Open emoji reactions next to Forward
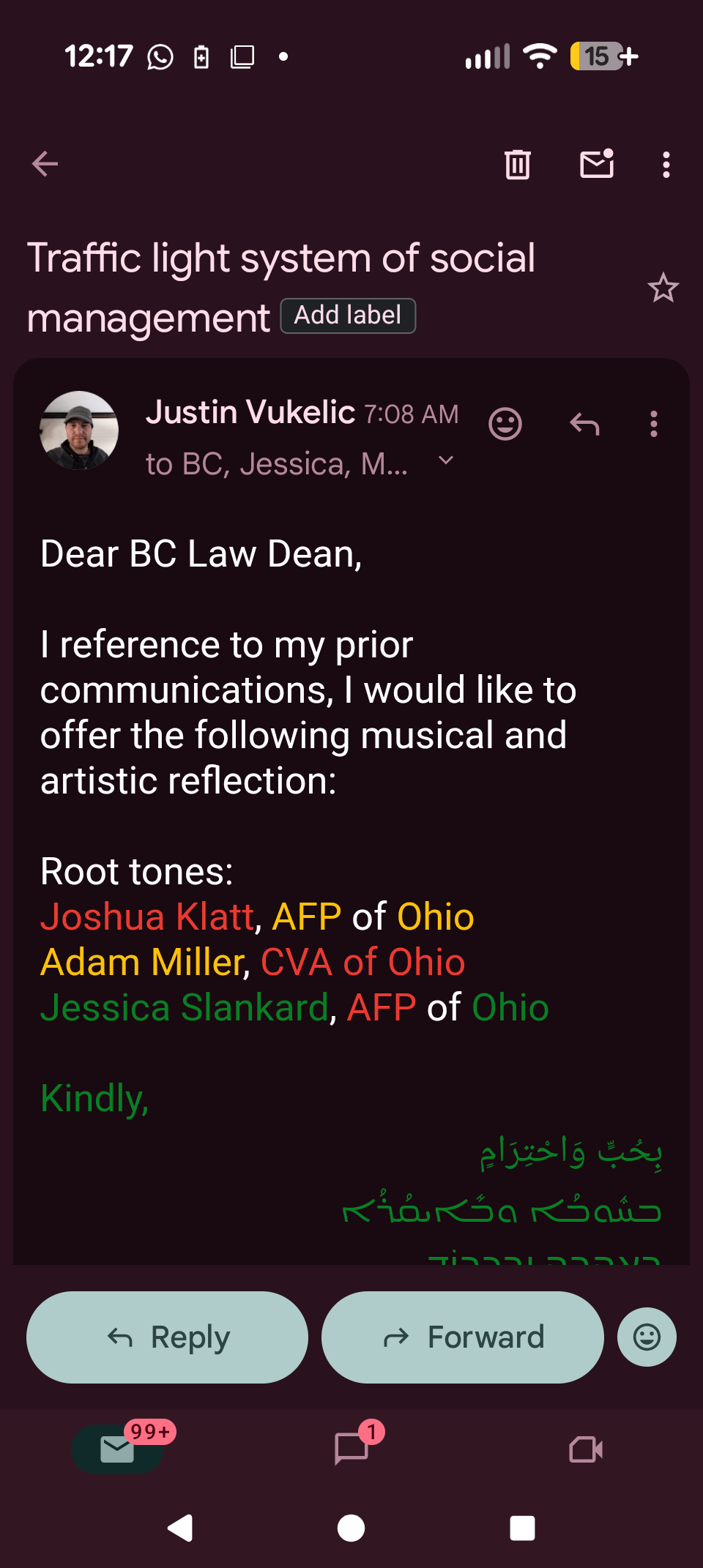This screenshot has width=703, height=1568. pyautogui.click(x=647, y=1337)
